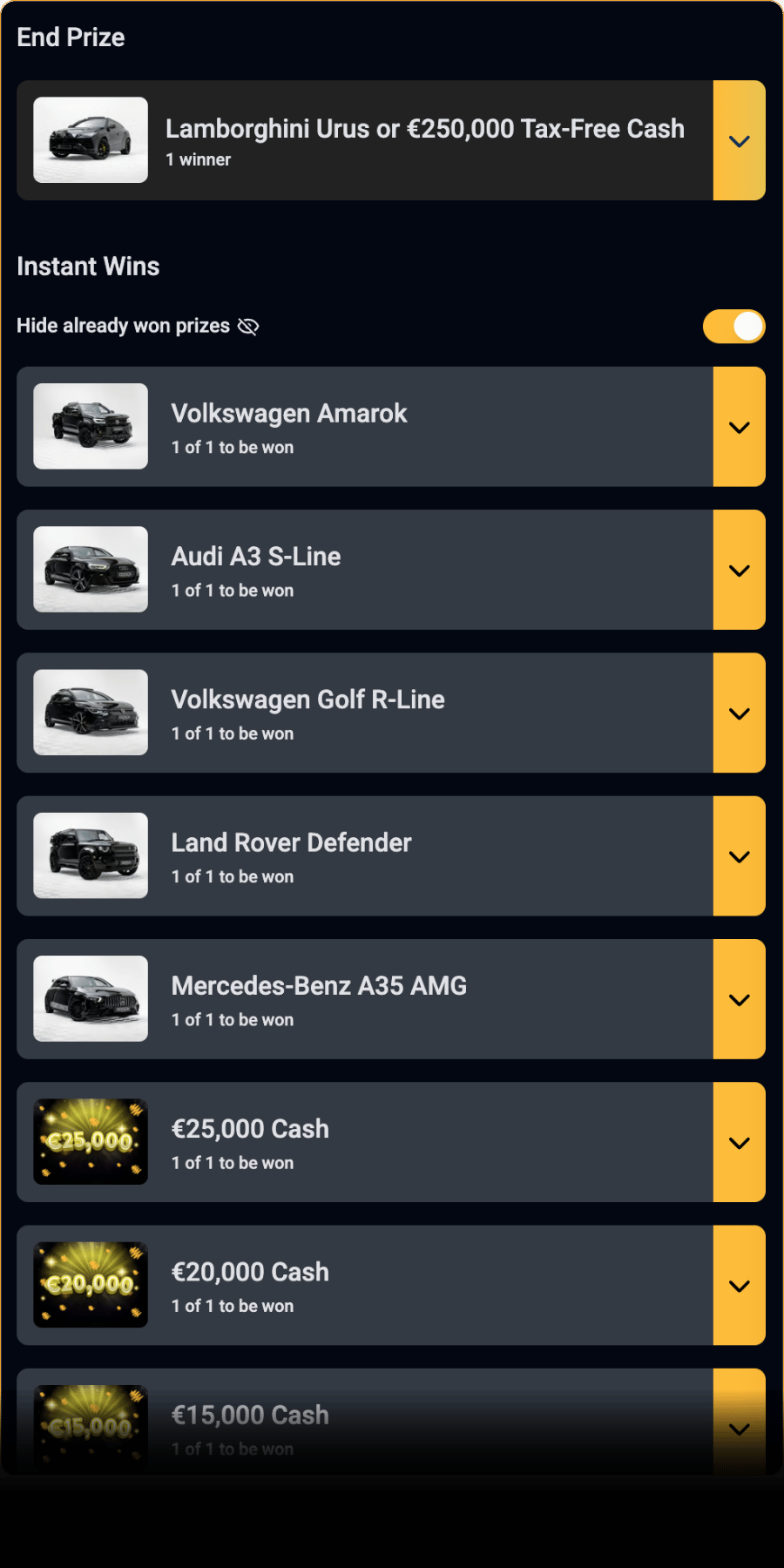Expand the €25,000 Cash prize

click(739, 1142)
